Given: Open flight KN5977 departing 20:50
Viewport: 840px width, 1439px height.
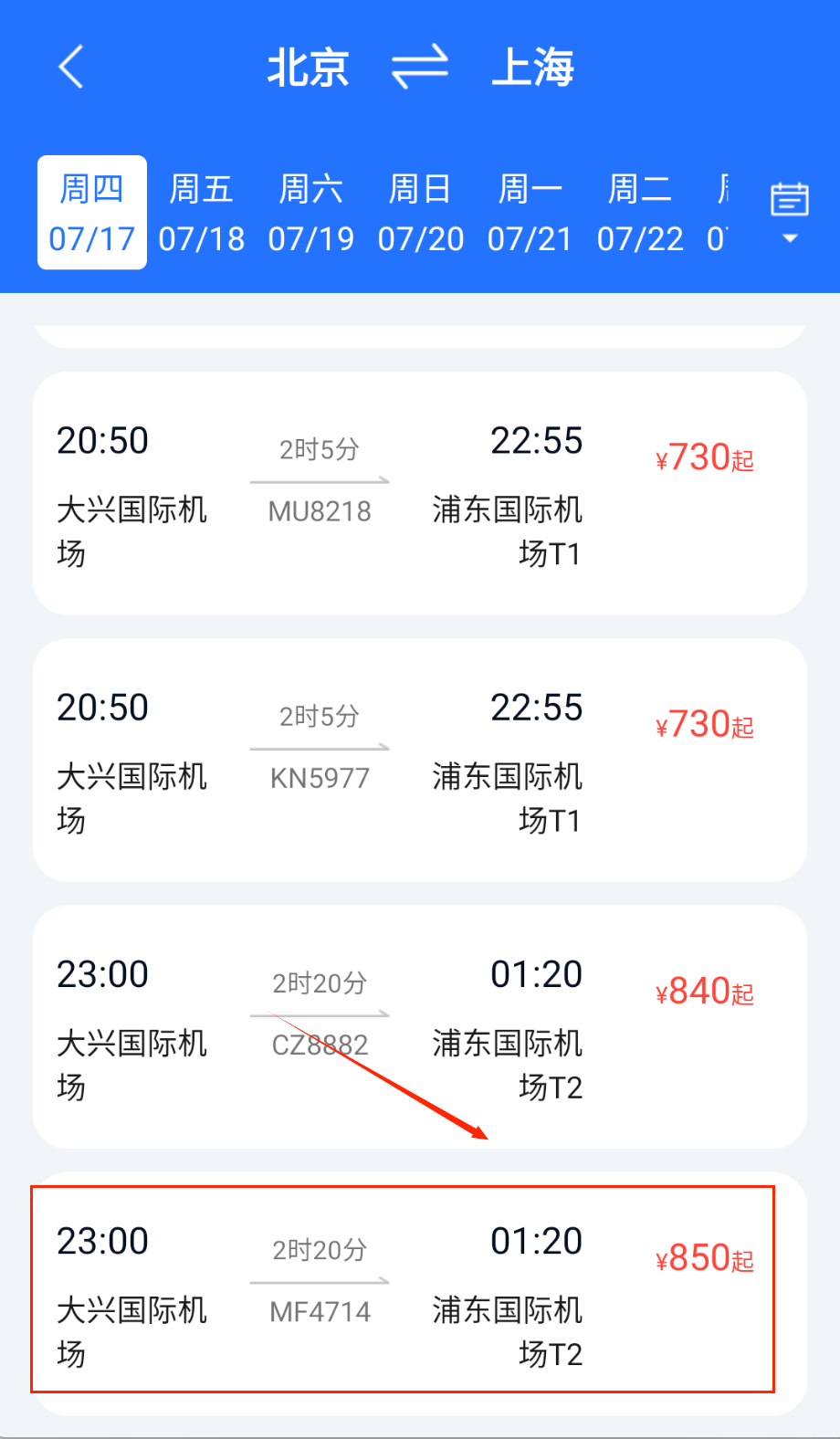Looking at the screenshot, I should 420,760.
